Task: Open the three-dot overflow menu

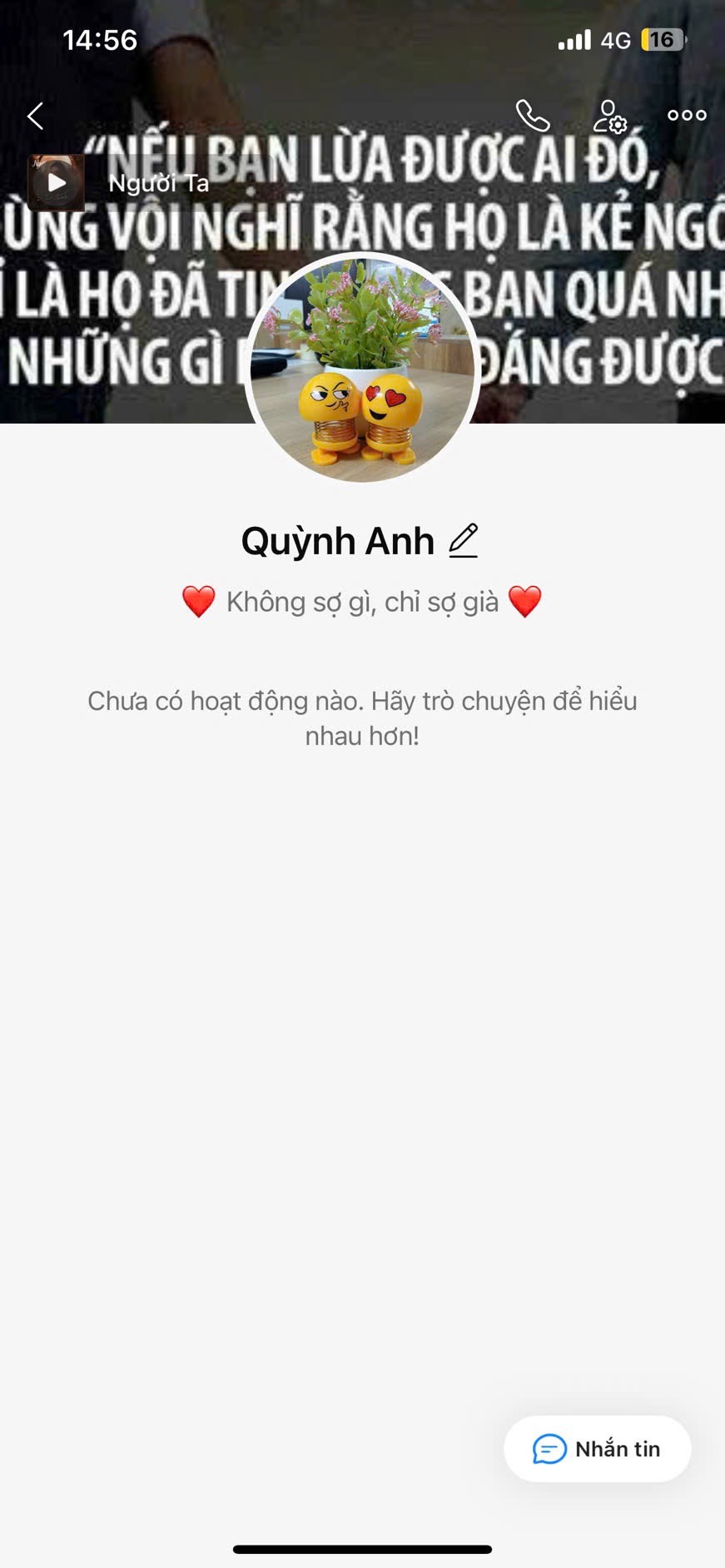Action: point(687,116)
